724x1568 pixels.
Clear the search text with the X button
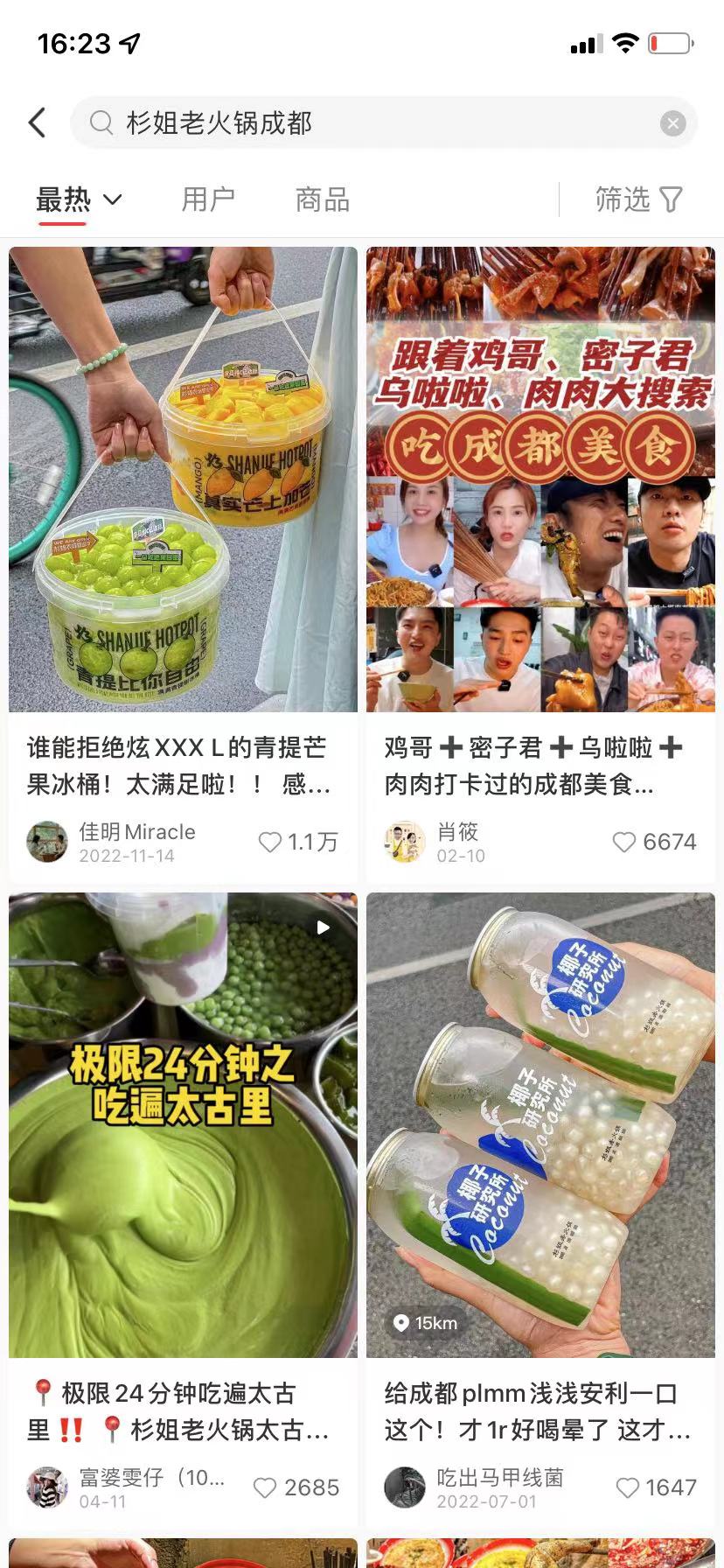point(672,122)
